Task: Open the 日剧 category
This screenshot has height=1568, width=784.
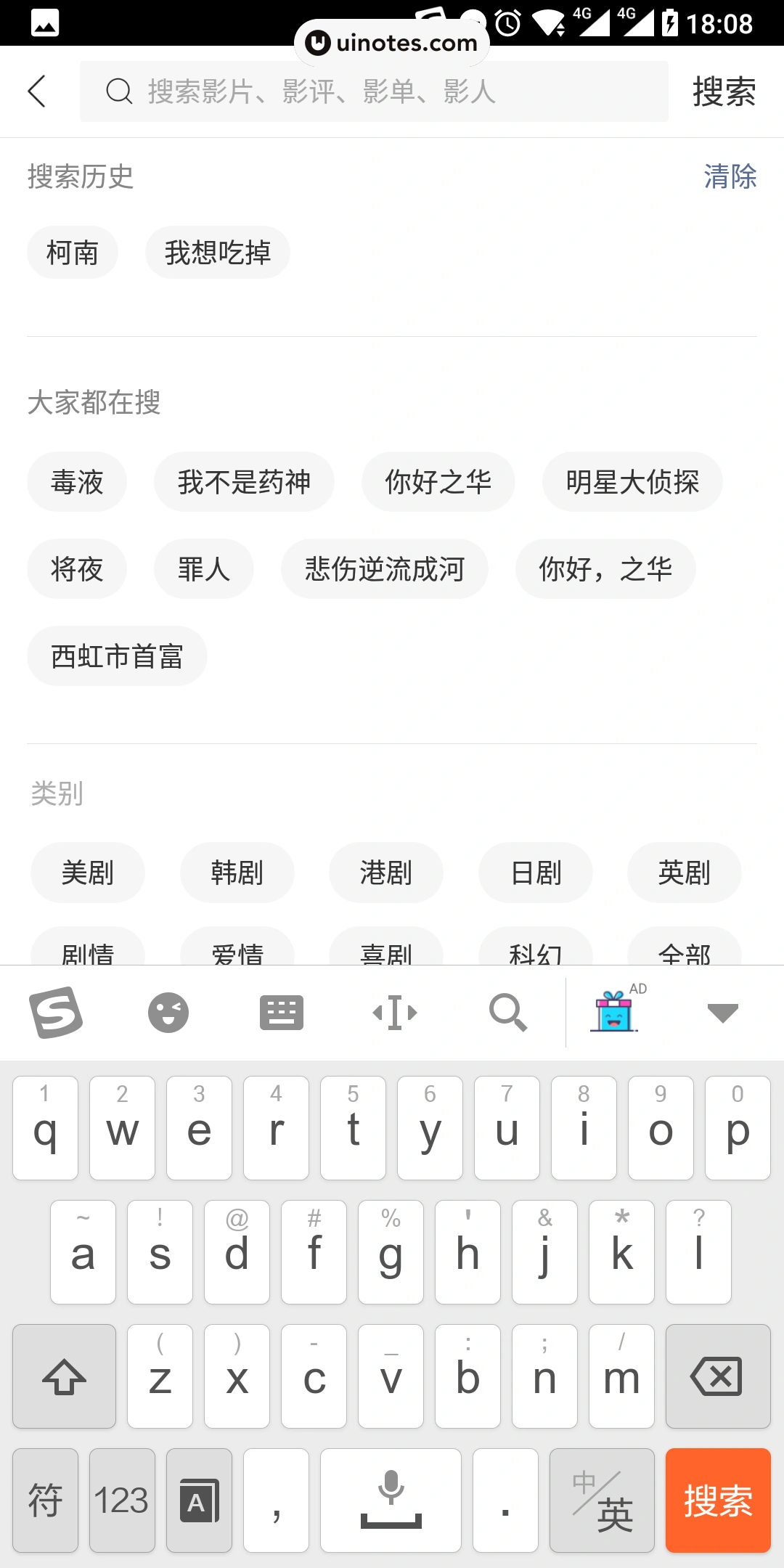Action: coord(536,873)
